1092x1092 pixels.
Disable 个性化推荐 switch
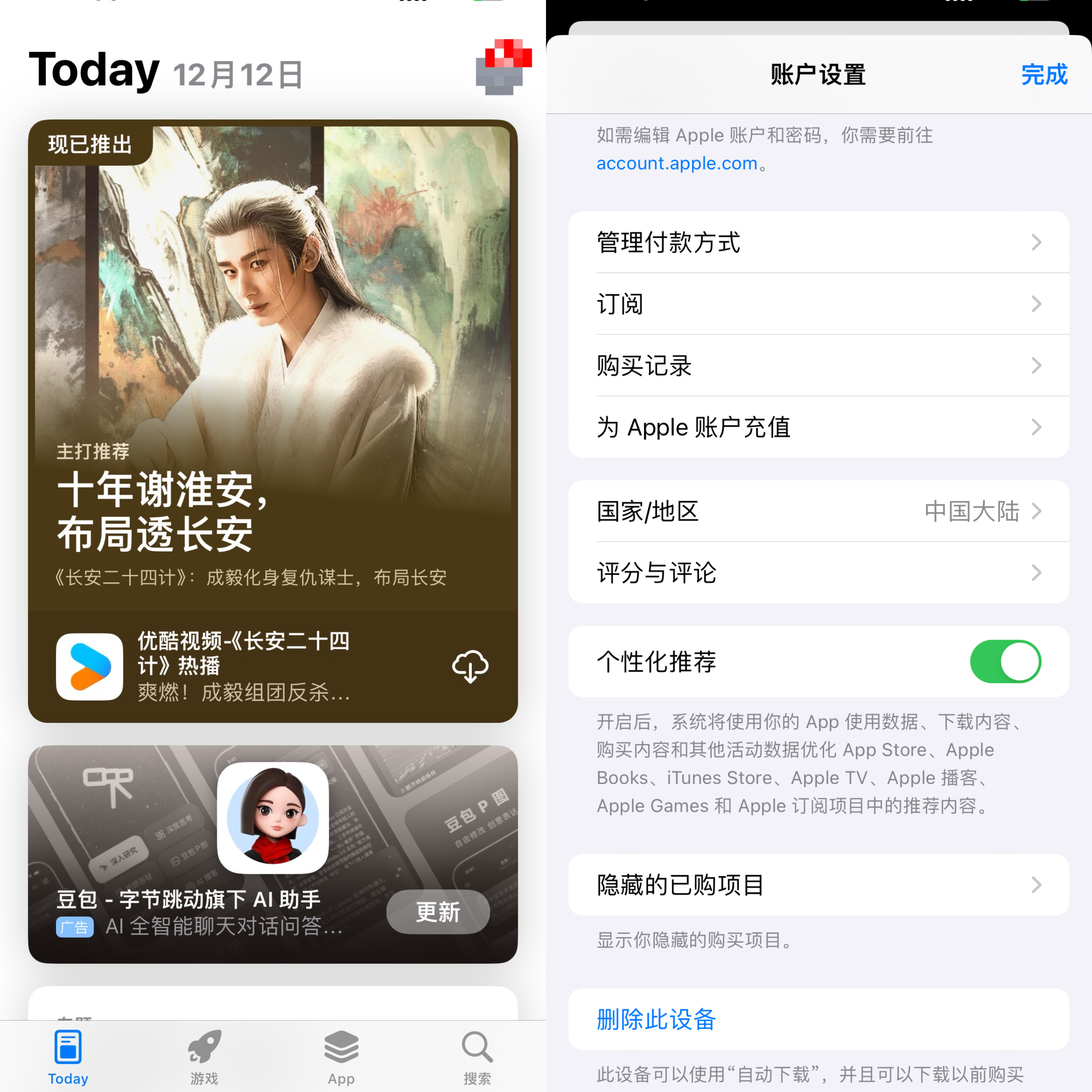[x=1005, y=661]
